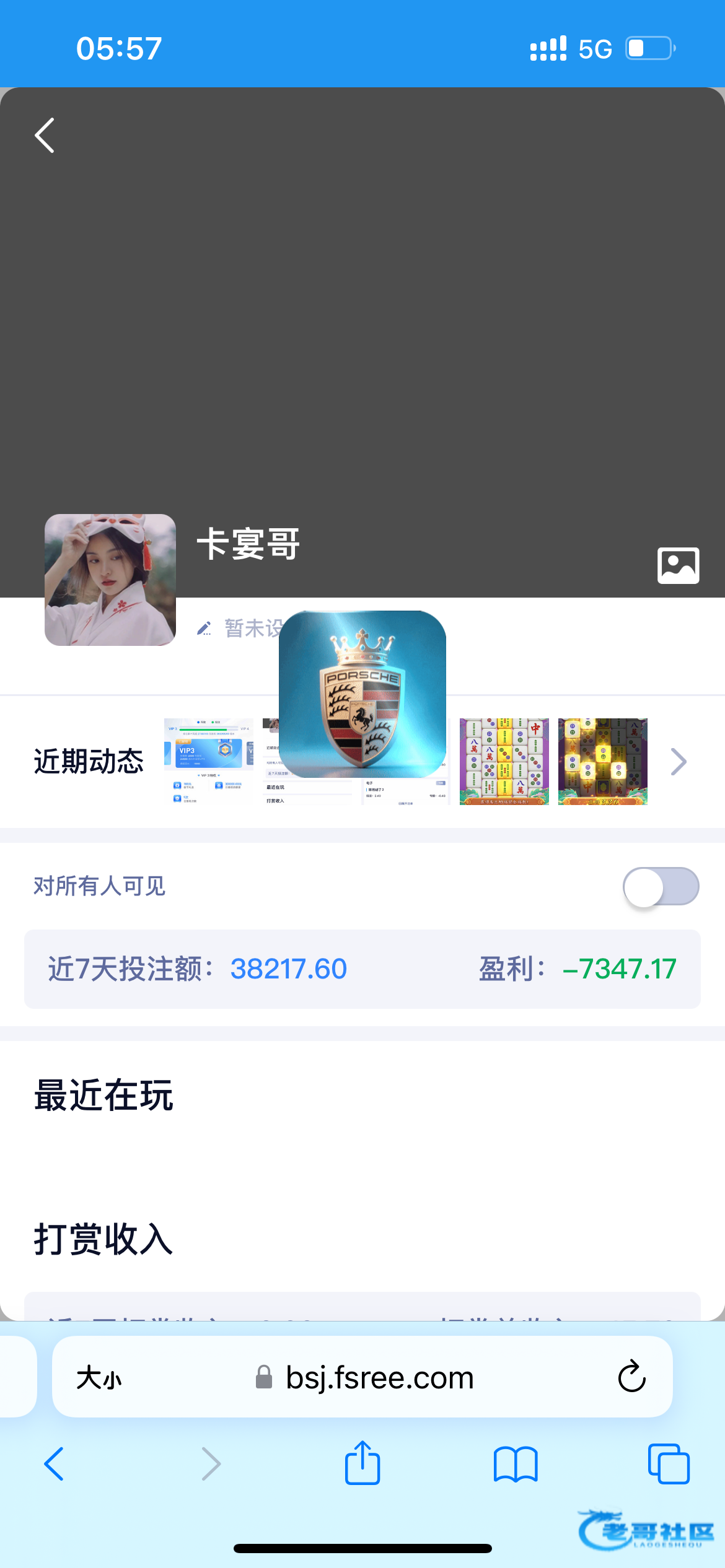Open the glowing golden mahjong thumbnail
Viewport: 725px width, 1568px height.
[x=602, y=761]
